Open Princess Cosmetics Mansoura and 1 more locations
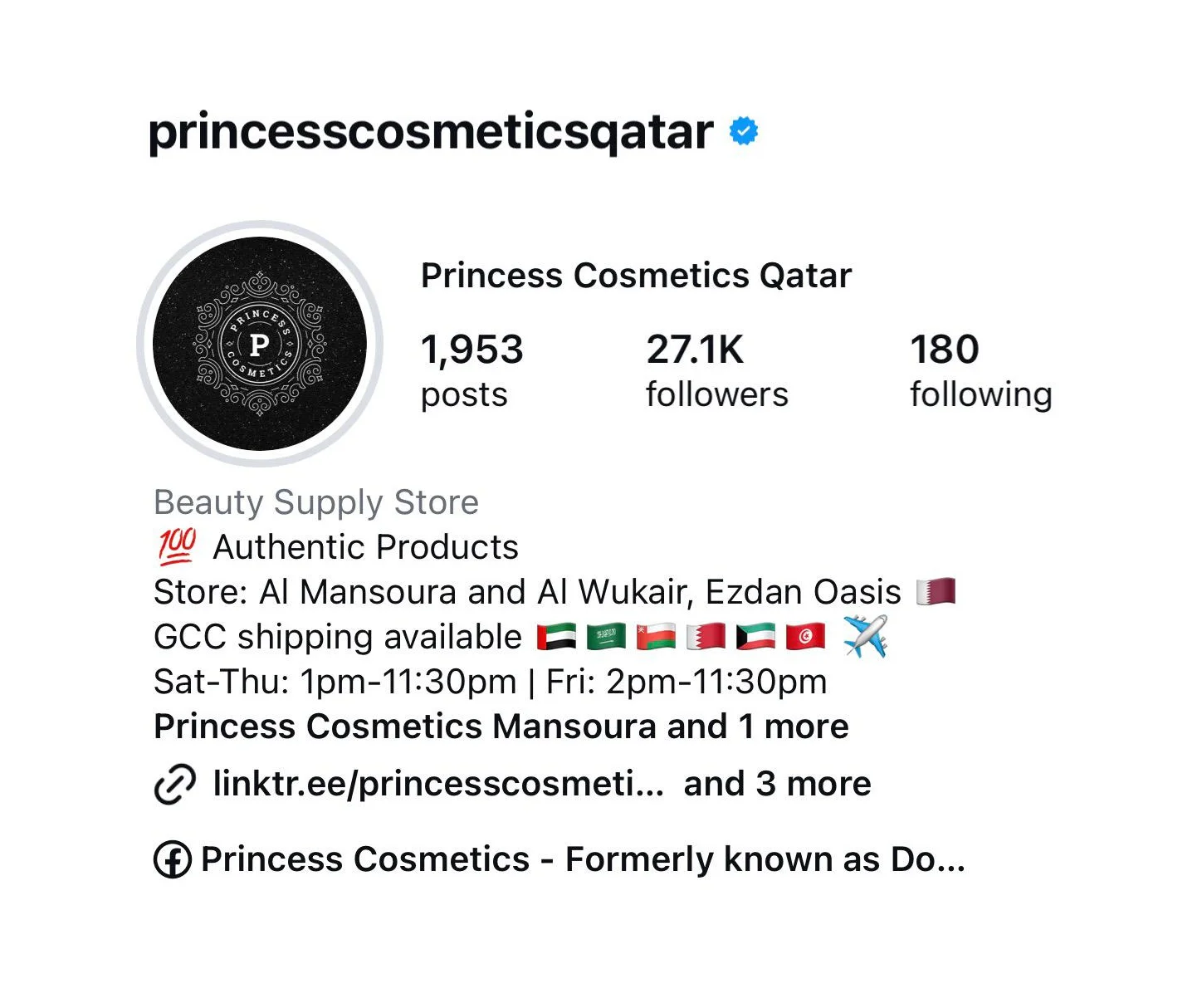 [501, 727]
